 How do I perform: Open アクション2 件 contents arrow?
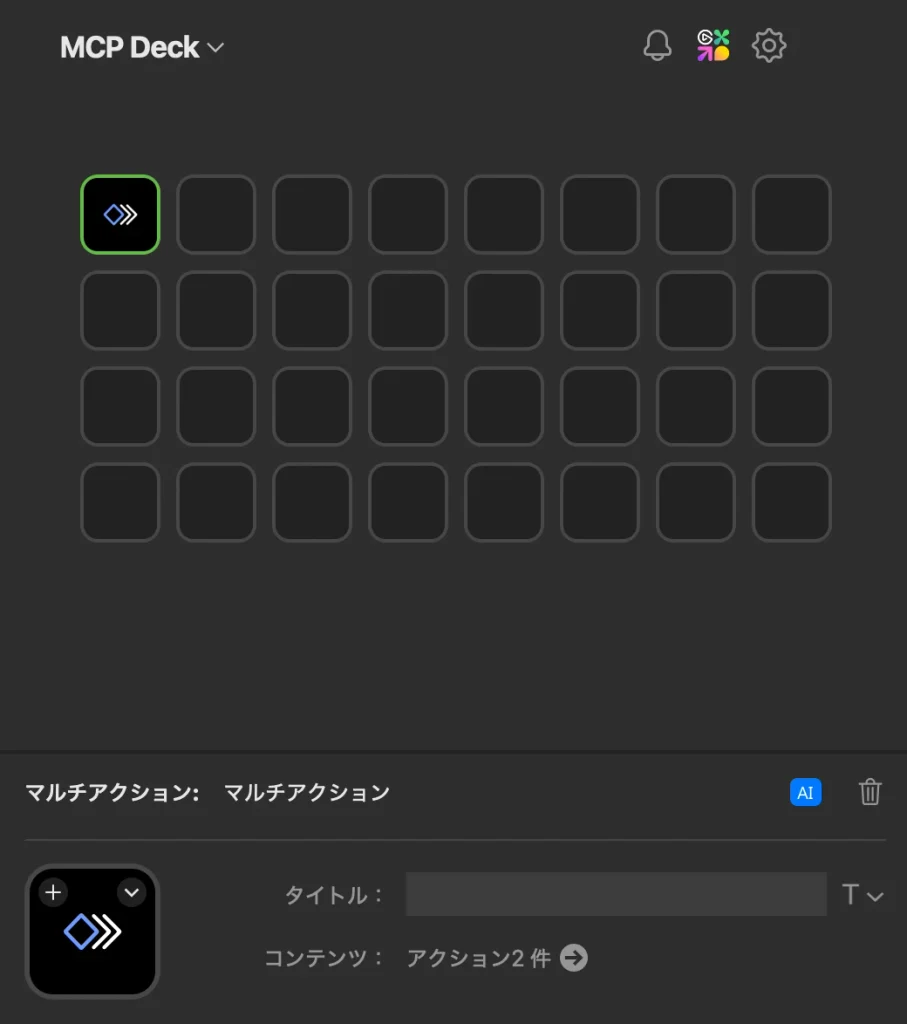coord(574,958)
